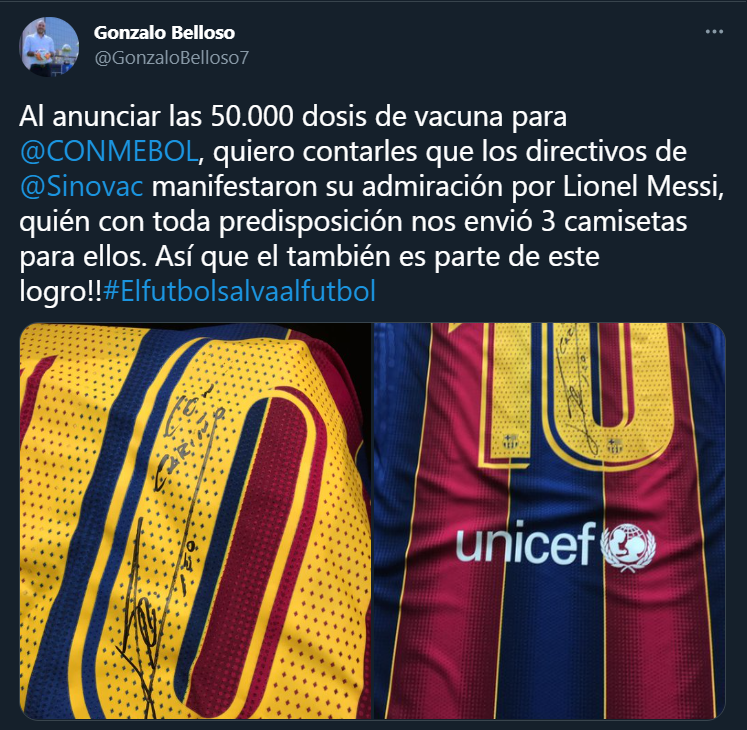Open Gonzalo Belloso's profile picture
The width and height of the screenshot is (747, 730).
point(49,47)
